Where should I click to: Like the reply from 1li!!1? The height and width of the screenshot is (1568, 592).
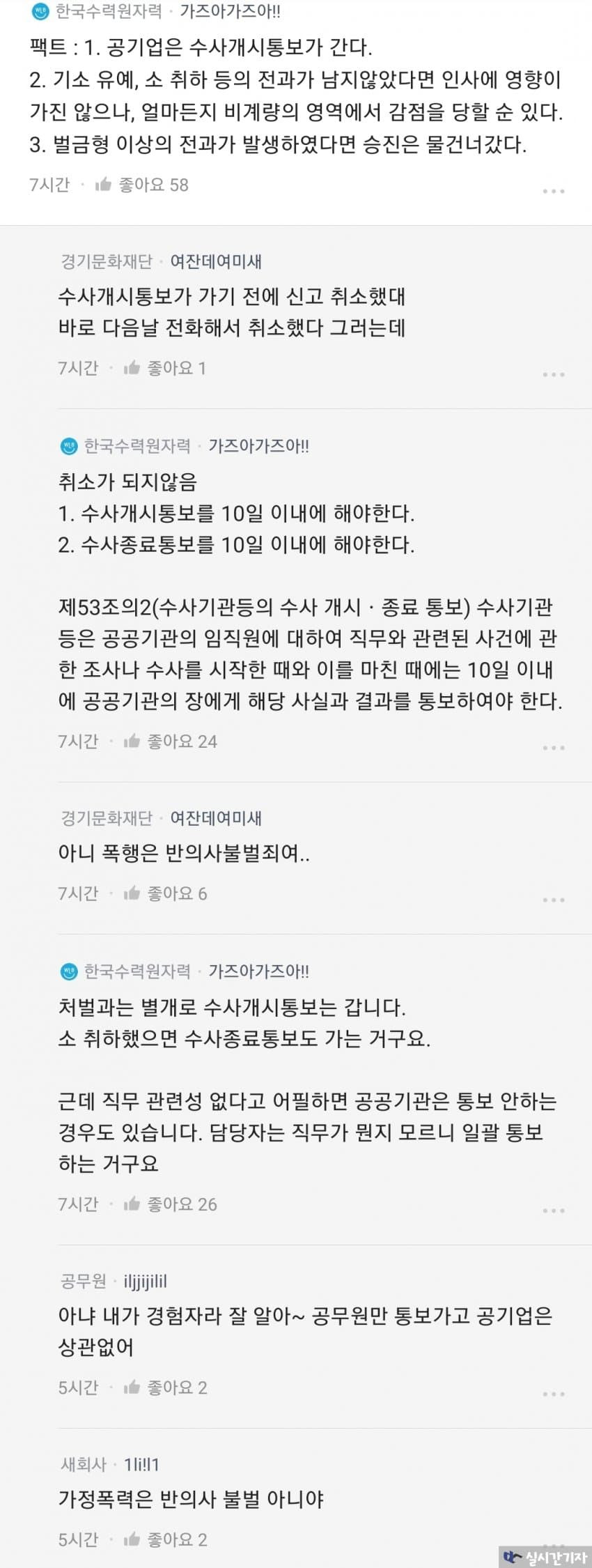pos(132,1539)
